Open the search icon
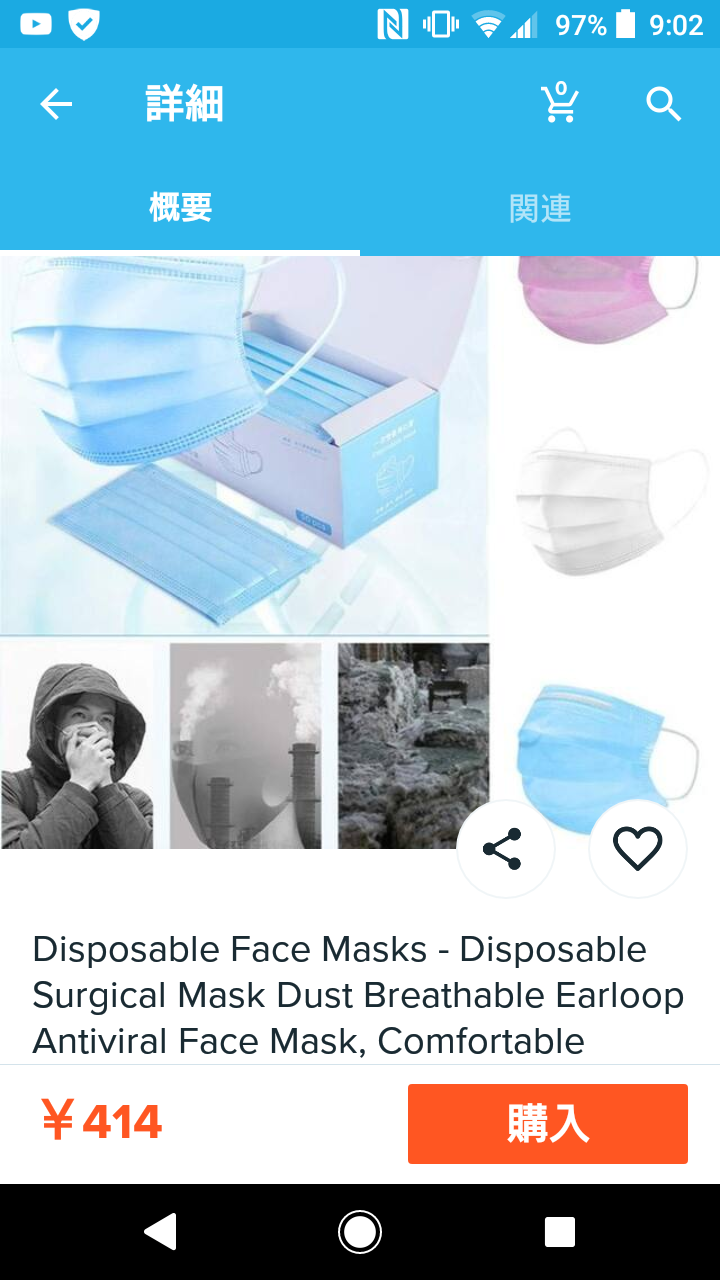Image resolution: width=720 pixels, height=1280 pixels. tap(663, 104)
